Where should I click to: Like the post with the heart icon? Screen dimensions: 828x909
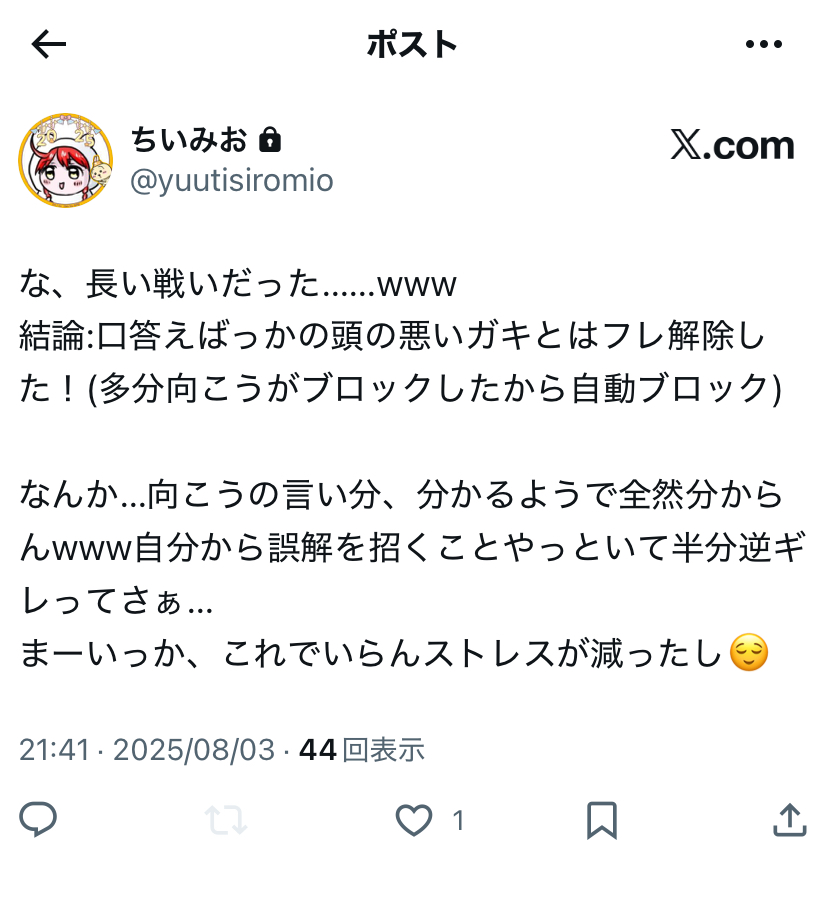414,821
